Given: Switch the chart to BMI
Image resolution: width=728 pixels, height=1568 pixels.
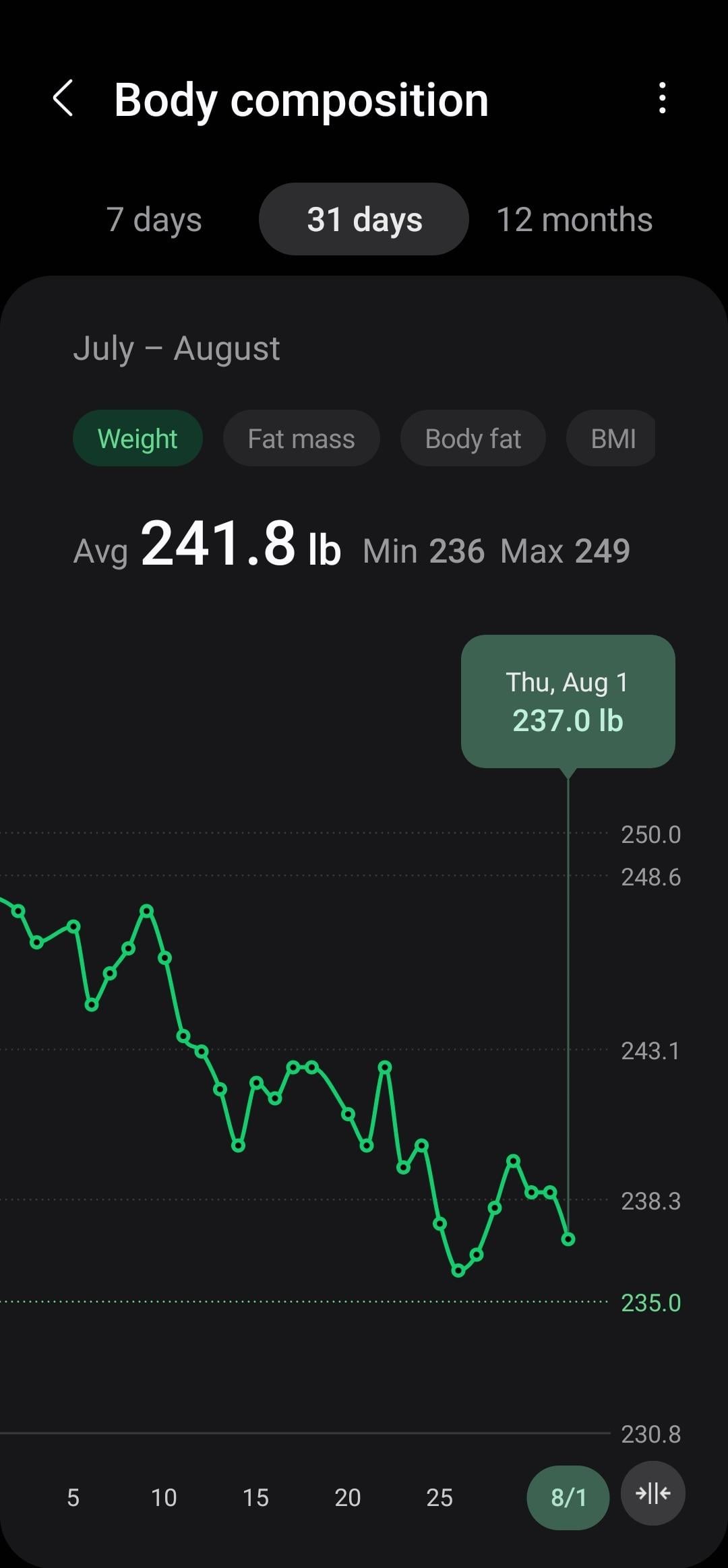Looking at the screenshot, I should coord(612,439).
